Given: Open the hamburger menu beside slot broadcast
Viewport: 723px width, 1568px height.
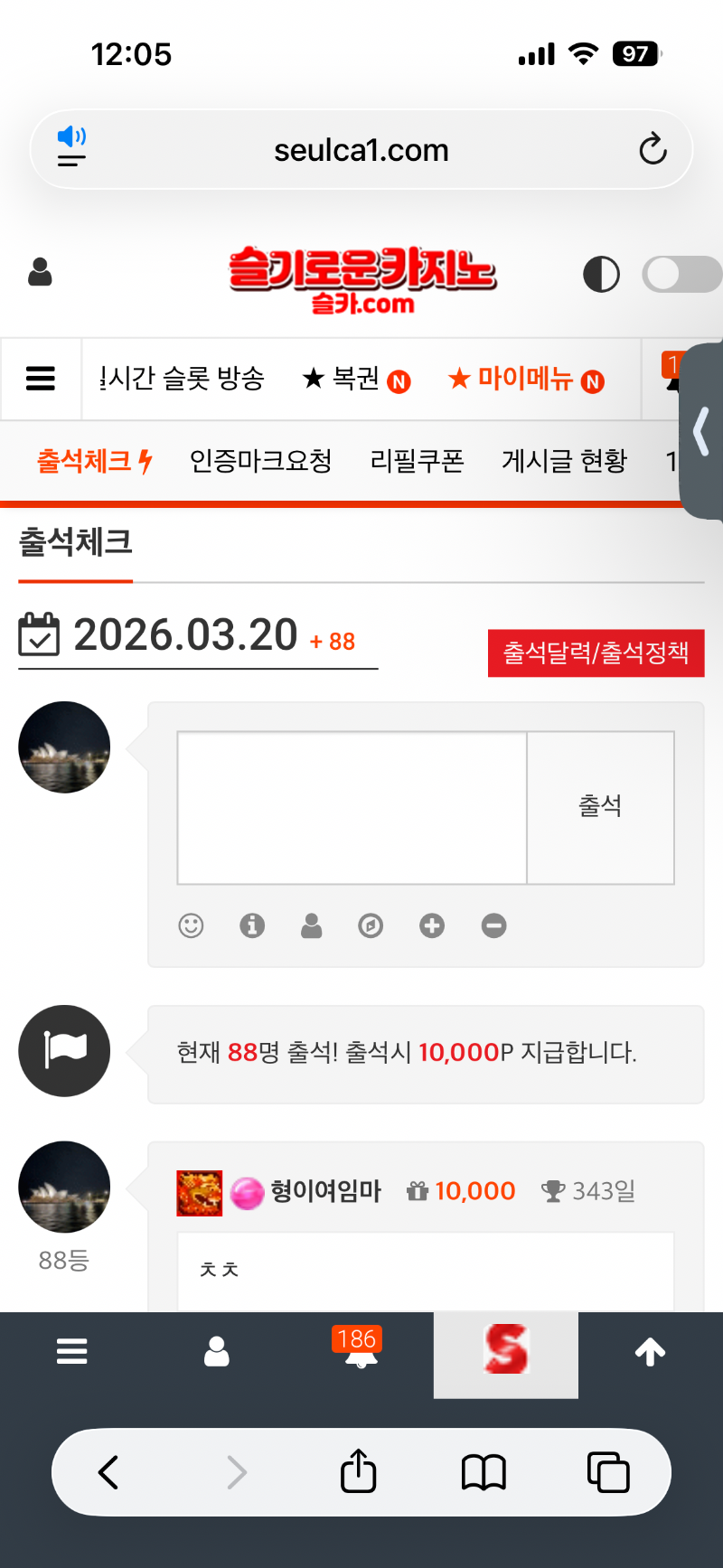Looking at the screenshot, I should [41, 379].
